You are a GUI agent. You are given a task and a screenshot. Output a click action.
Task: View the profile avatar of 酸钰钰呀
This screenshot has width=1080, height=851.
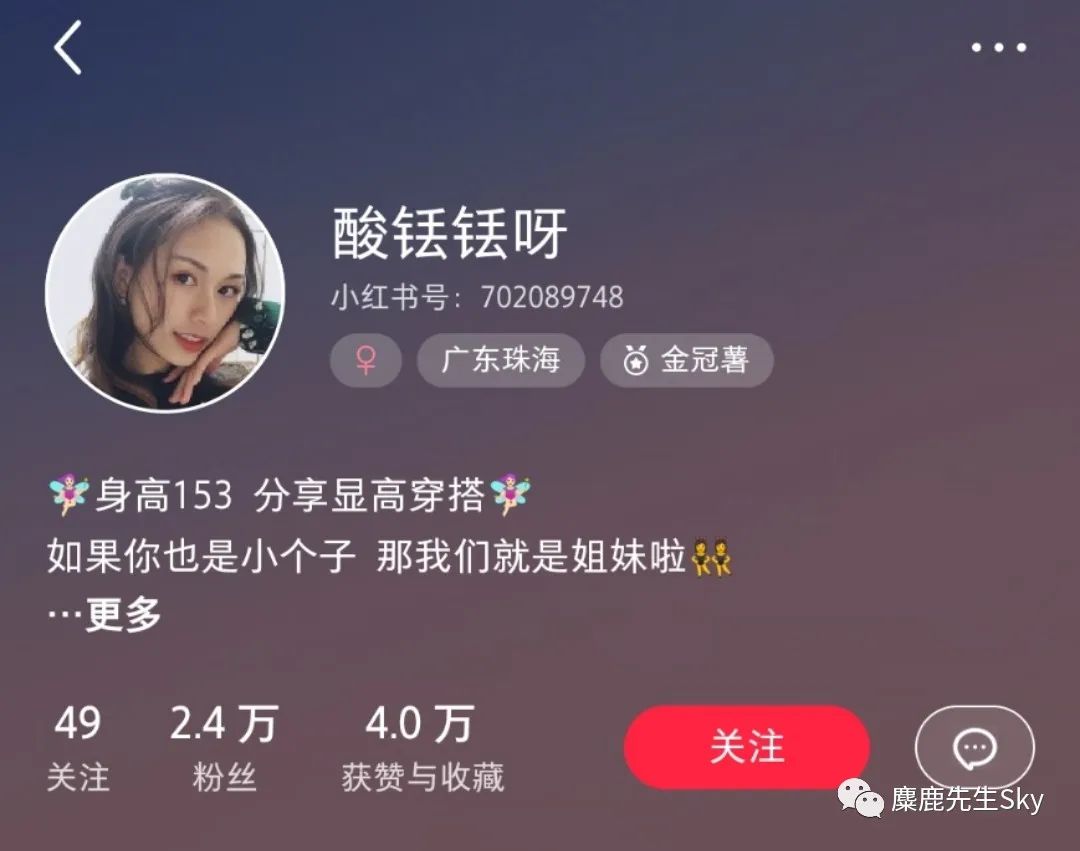(166, 294)
